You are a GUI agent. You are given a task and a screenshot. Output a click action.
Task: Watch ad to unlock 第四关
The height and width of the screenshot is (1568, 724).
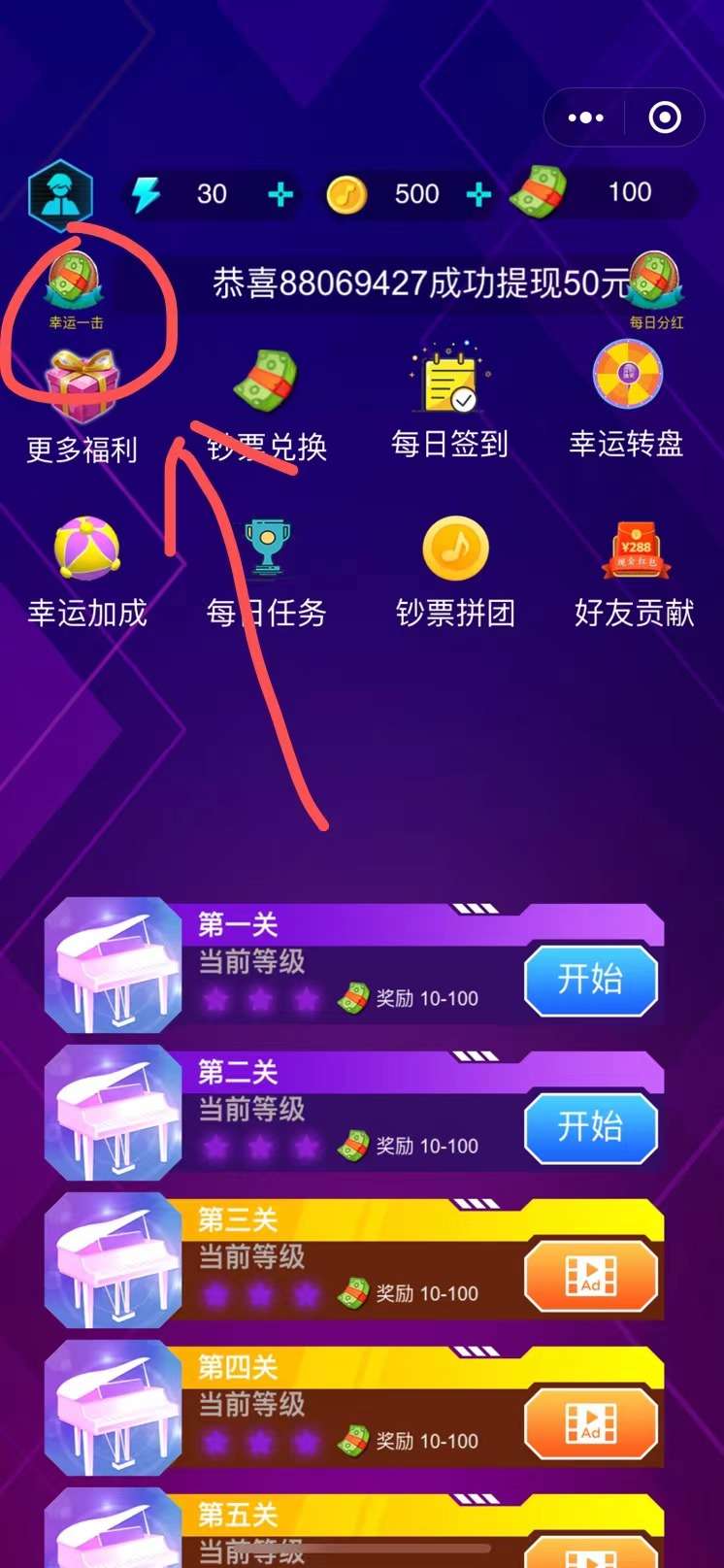click(x=590, y=1422)
